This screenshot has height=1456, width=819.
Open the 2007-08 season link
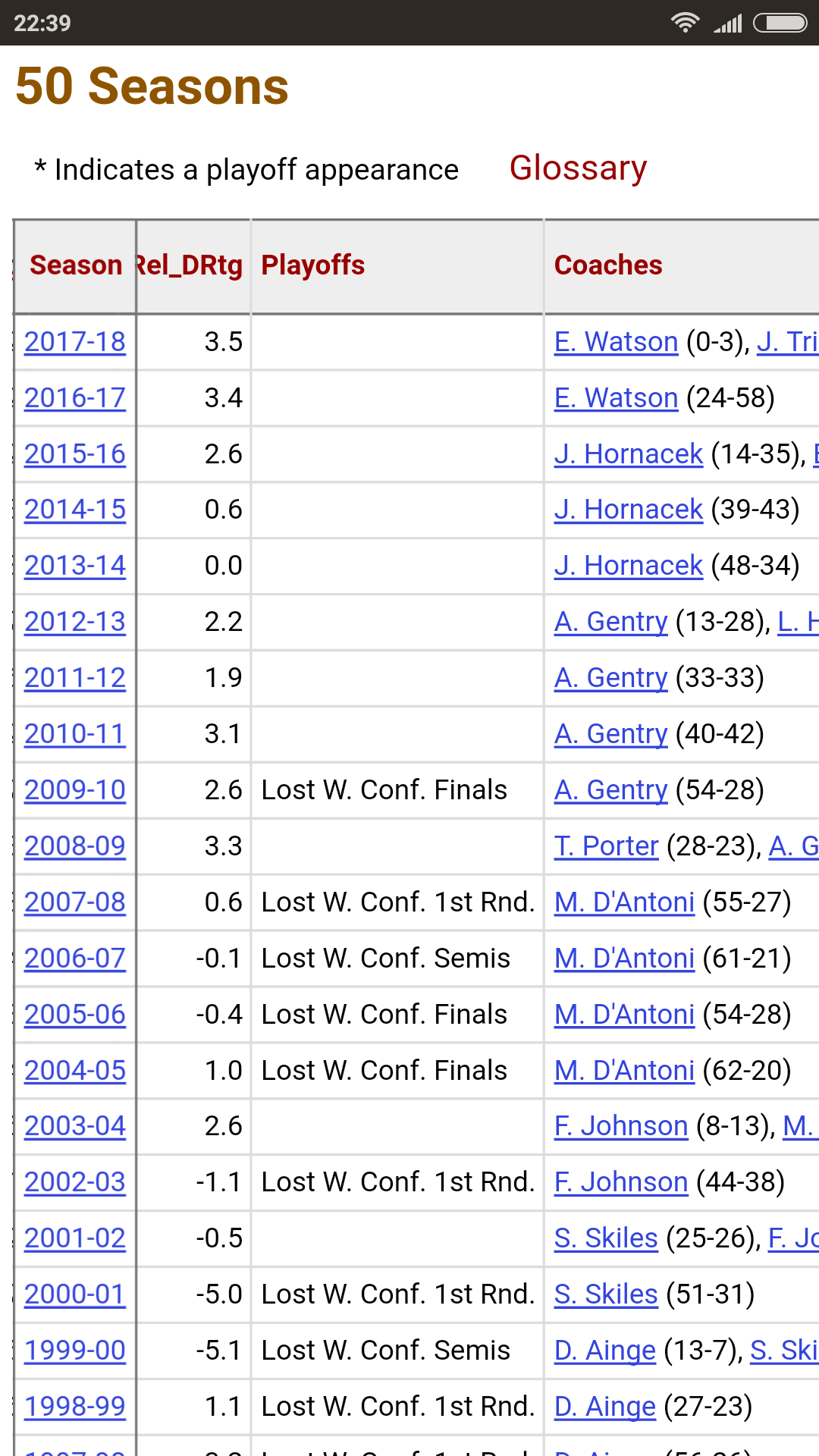point(75,902)
